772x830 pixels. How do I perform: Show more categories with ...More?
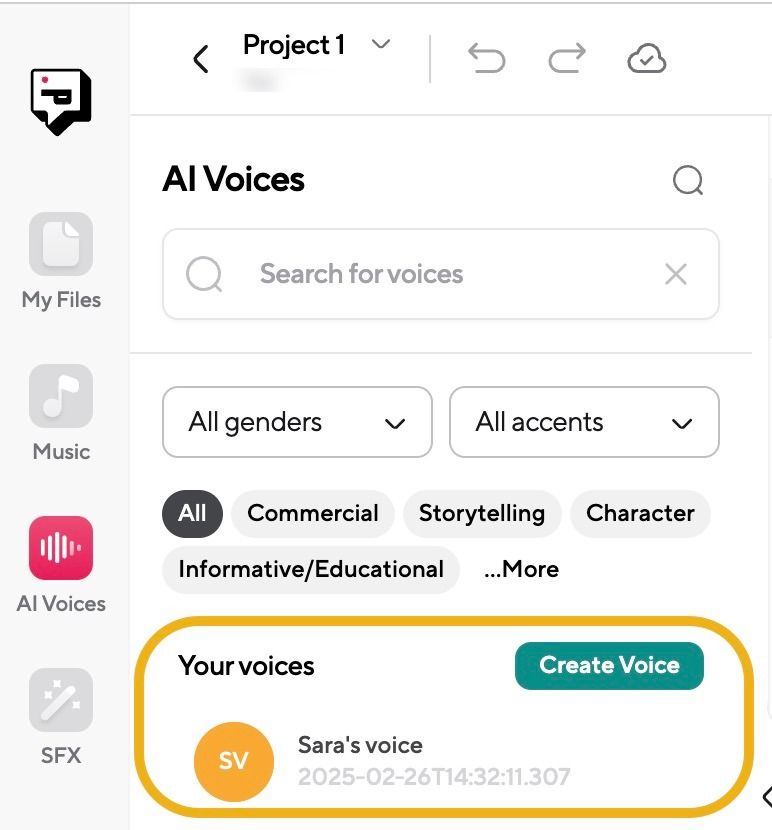[521, 570]
